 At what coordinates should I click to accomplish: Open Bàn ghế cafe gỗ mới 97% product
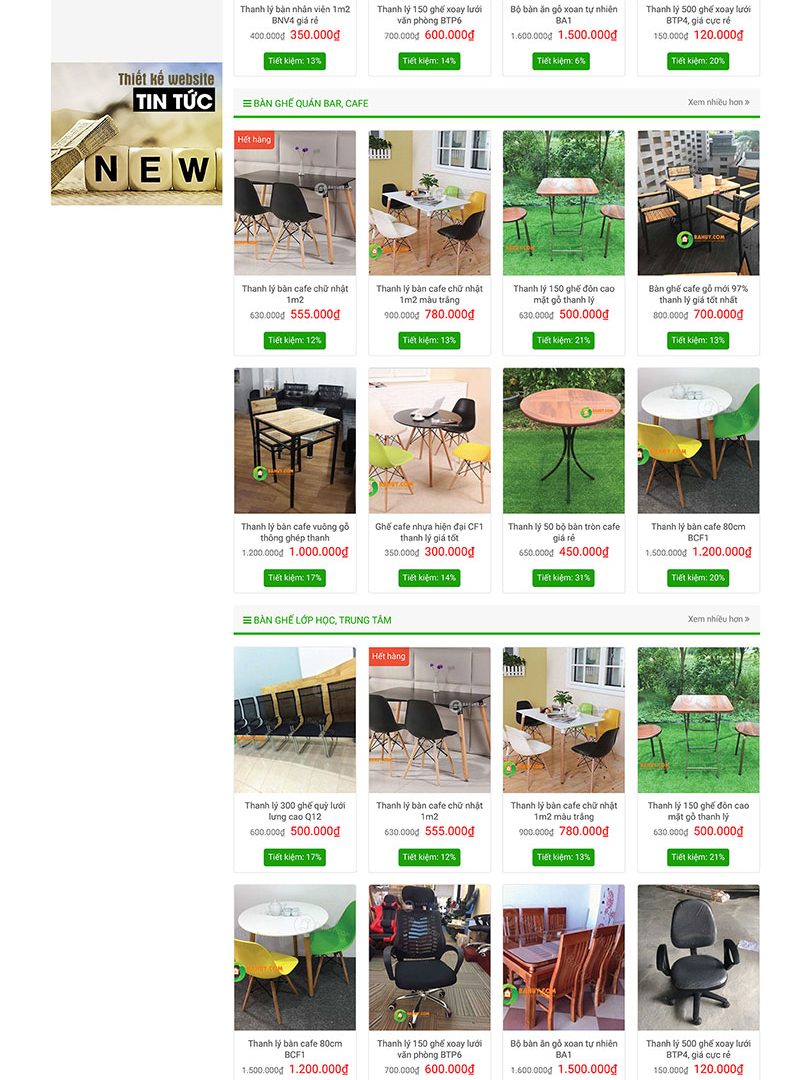click(698, 294)
